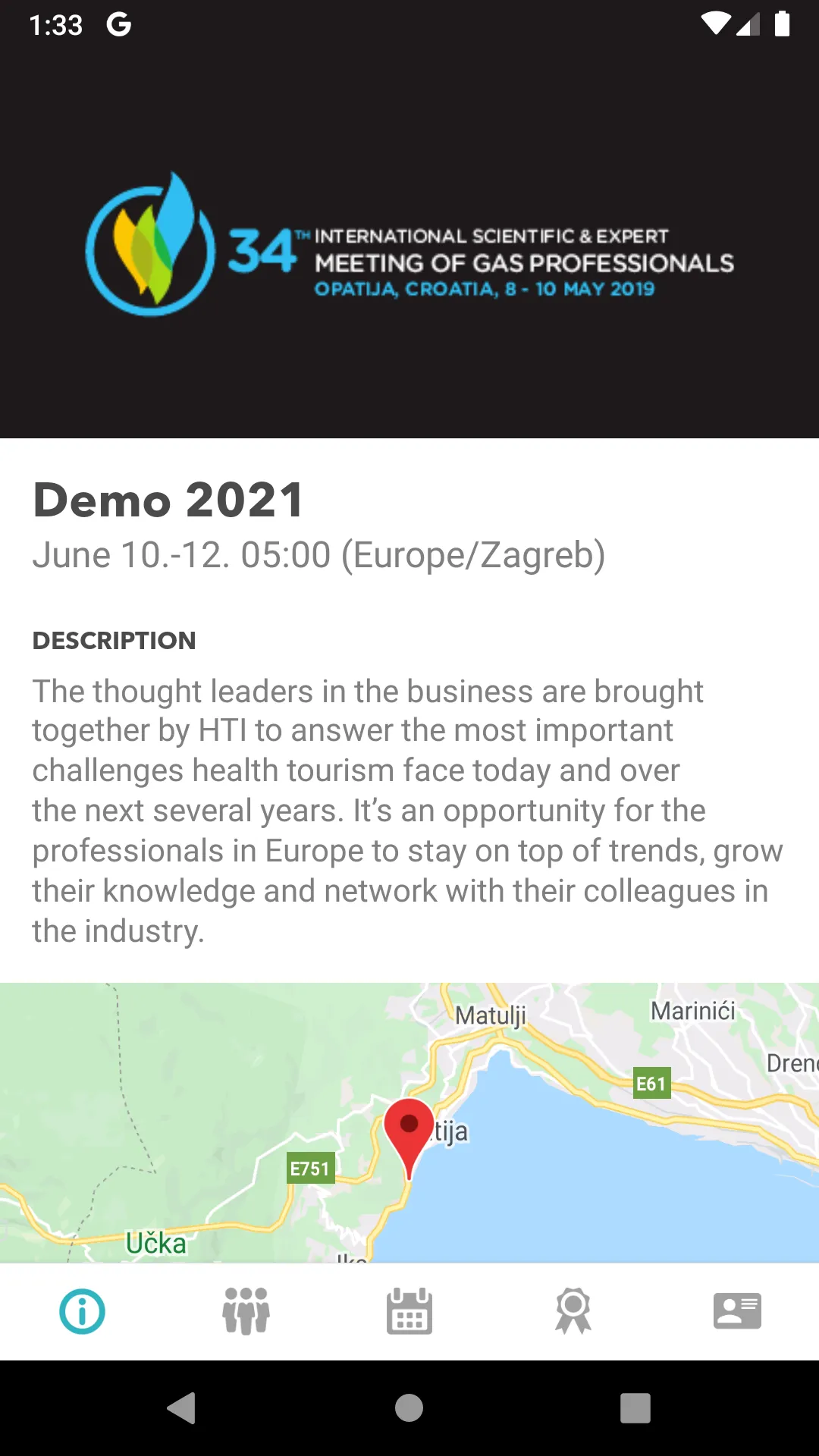Open the event info tab
819x1456 pixels.
(82, 1311)
